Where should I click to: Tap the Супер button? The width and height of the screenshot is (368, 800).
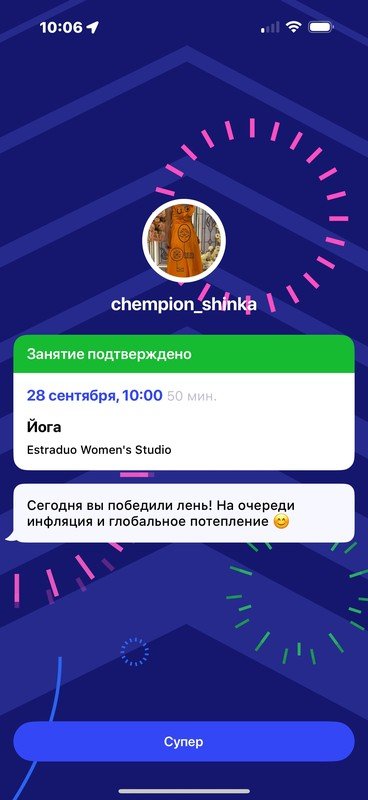point(184,741)
